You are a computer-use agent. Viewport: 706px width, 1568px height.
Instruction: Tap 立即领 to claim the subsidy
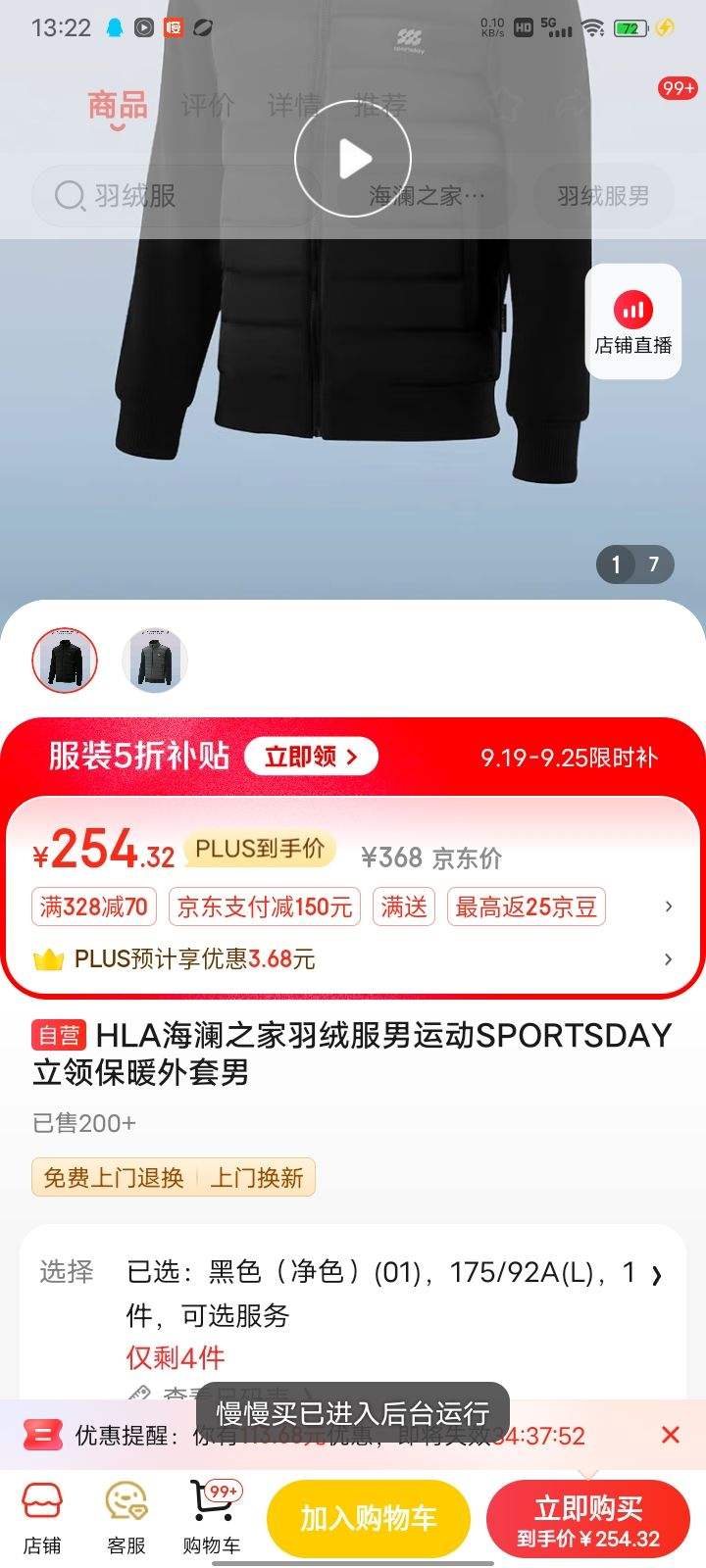[311, 756]
